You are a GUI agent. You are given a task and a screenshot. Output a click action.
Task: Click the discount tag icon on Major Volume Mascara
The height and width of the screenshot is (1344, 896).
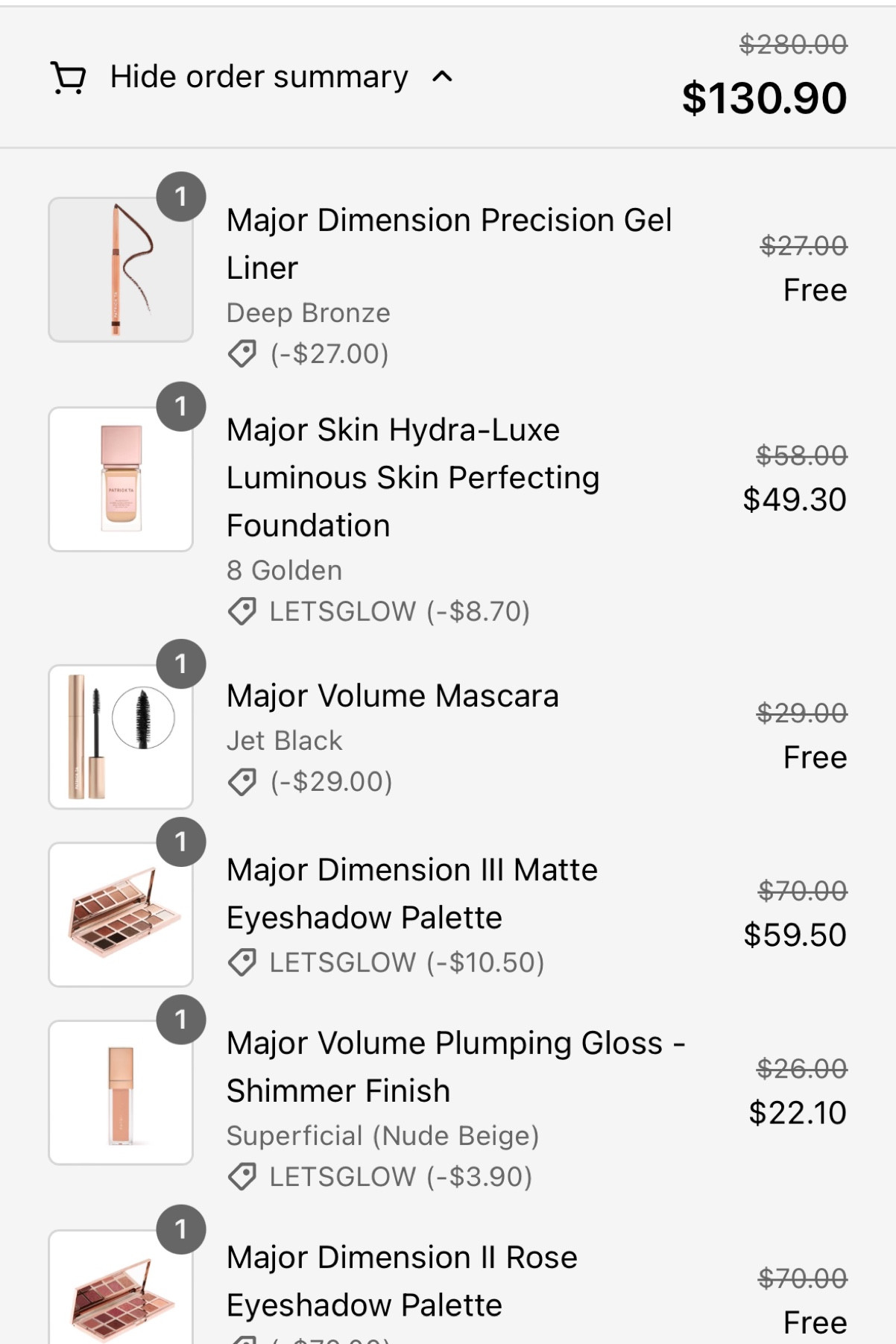pos(241,782)
